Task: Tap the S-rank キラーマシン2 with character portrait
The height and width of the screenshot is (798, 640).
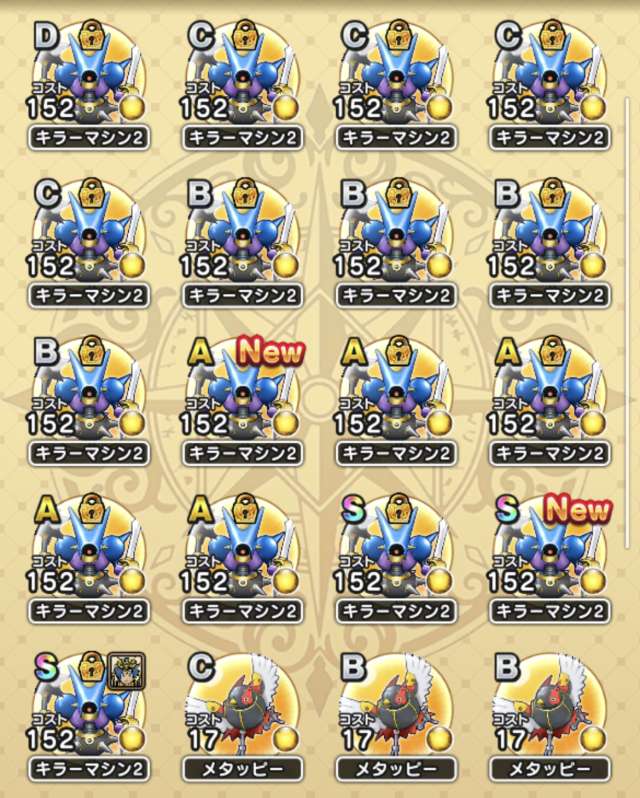Action: coord(88,715)
